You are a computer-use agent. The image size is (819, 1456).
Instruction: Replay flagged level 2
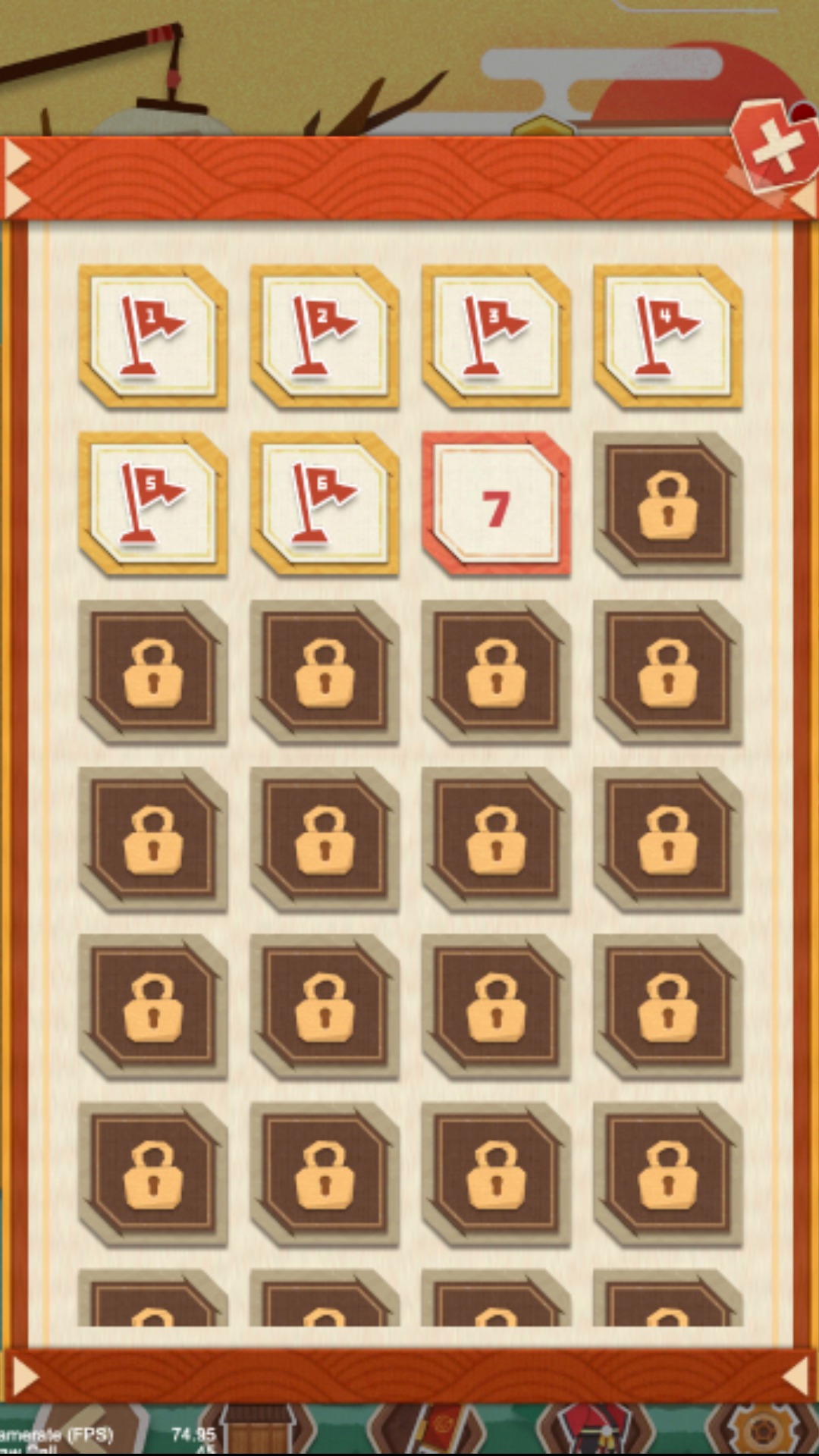pyautogui.click(x=325, y=336)
